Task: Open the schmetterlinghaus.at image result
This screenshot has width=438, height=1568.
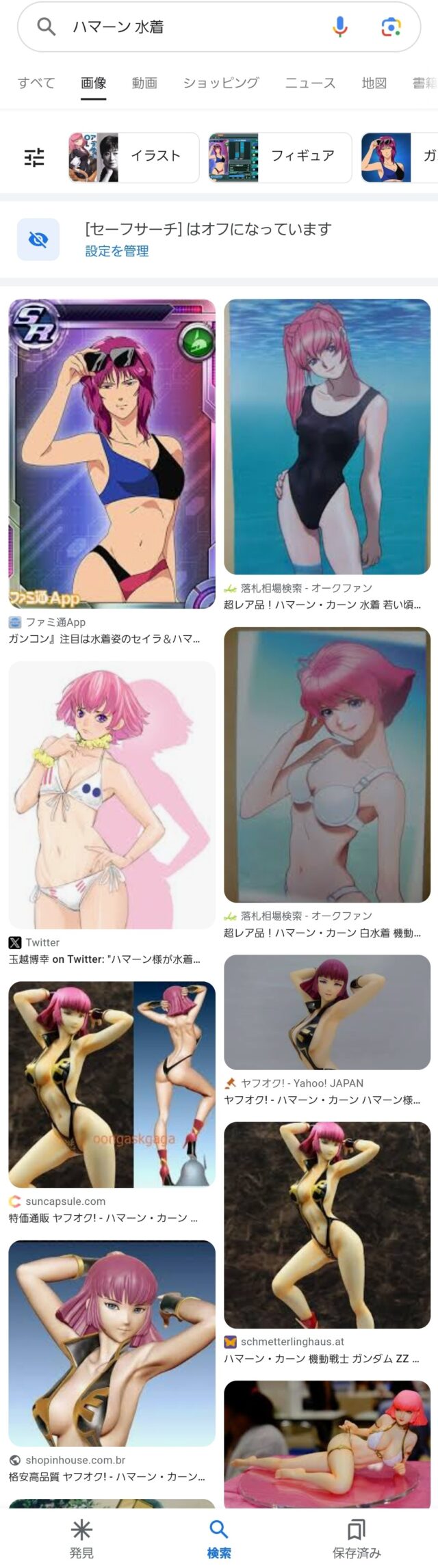Action: pos(327,1225)
